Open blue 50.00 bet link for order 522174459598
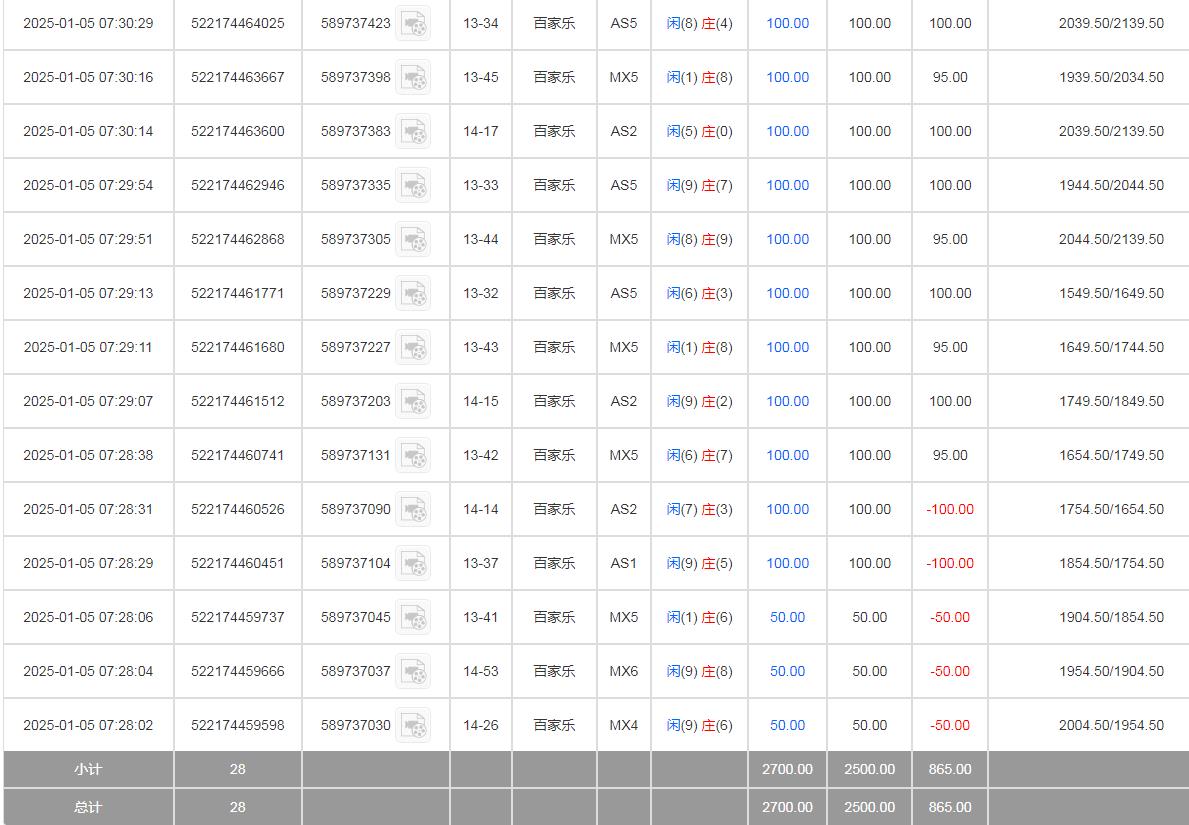This screenshot has width=1189, height=825. (787, 725)
